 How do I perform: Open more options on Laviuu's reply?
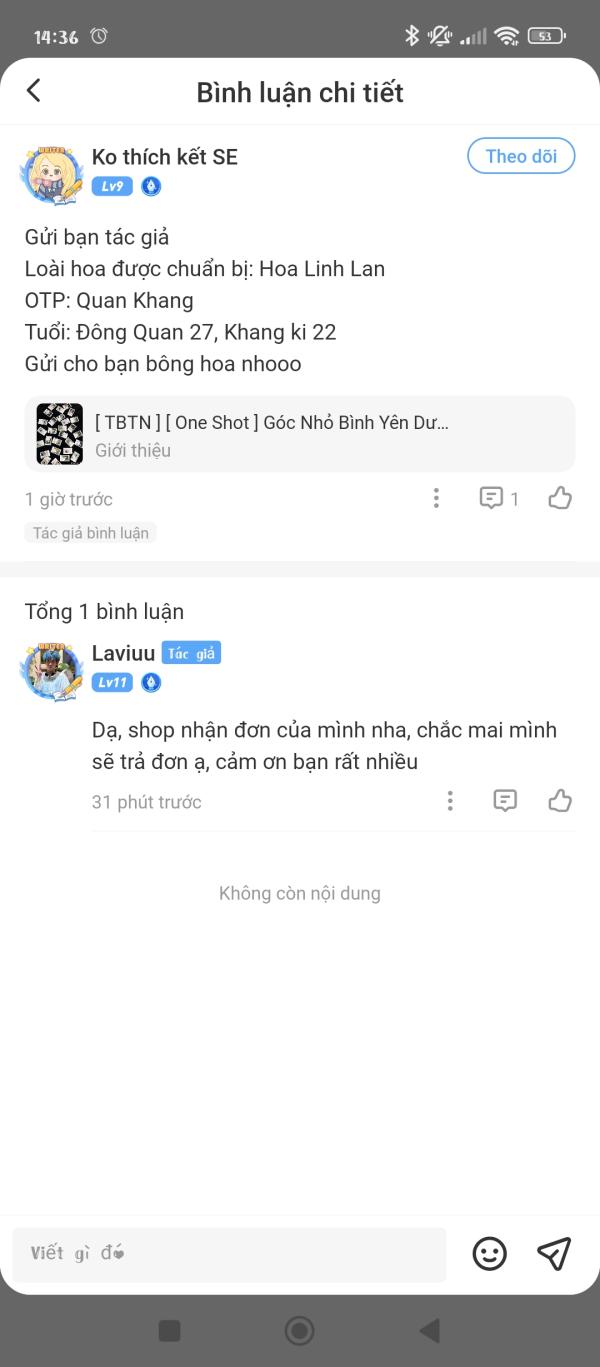pos(450,800)
